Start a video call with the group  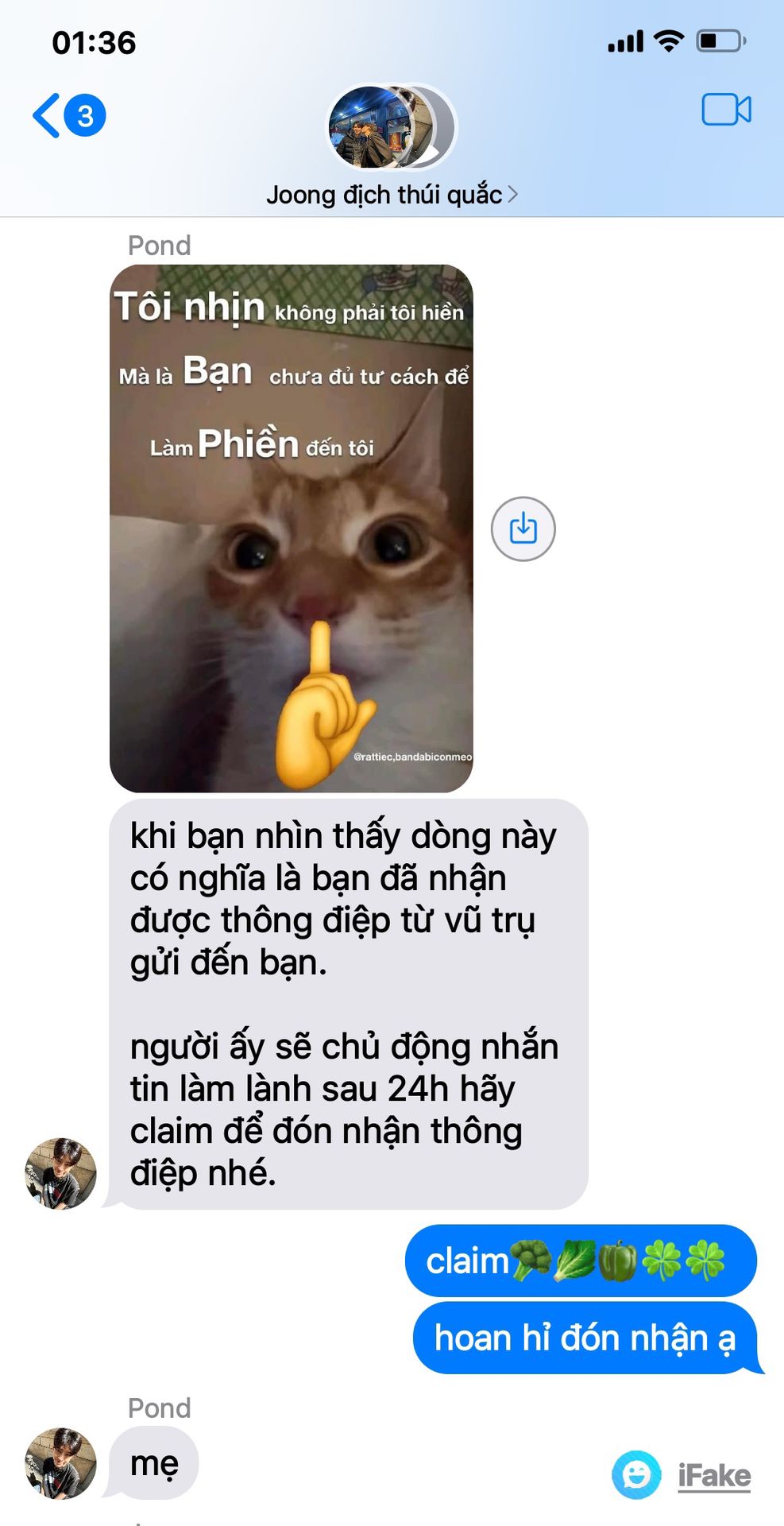click(726, 110)
